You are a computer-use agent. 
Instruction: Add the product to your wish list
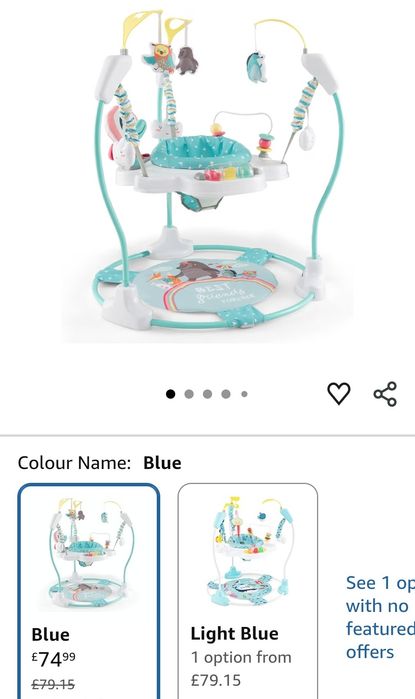(339, 394)
